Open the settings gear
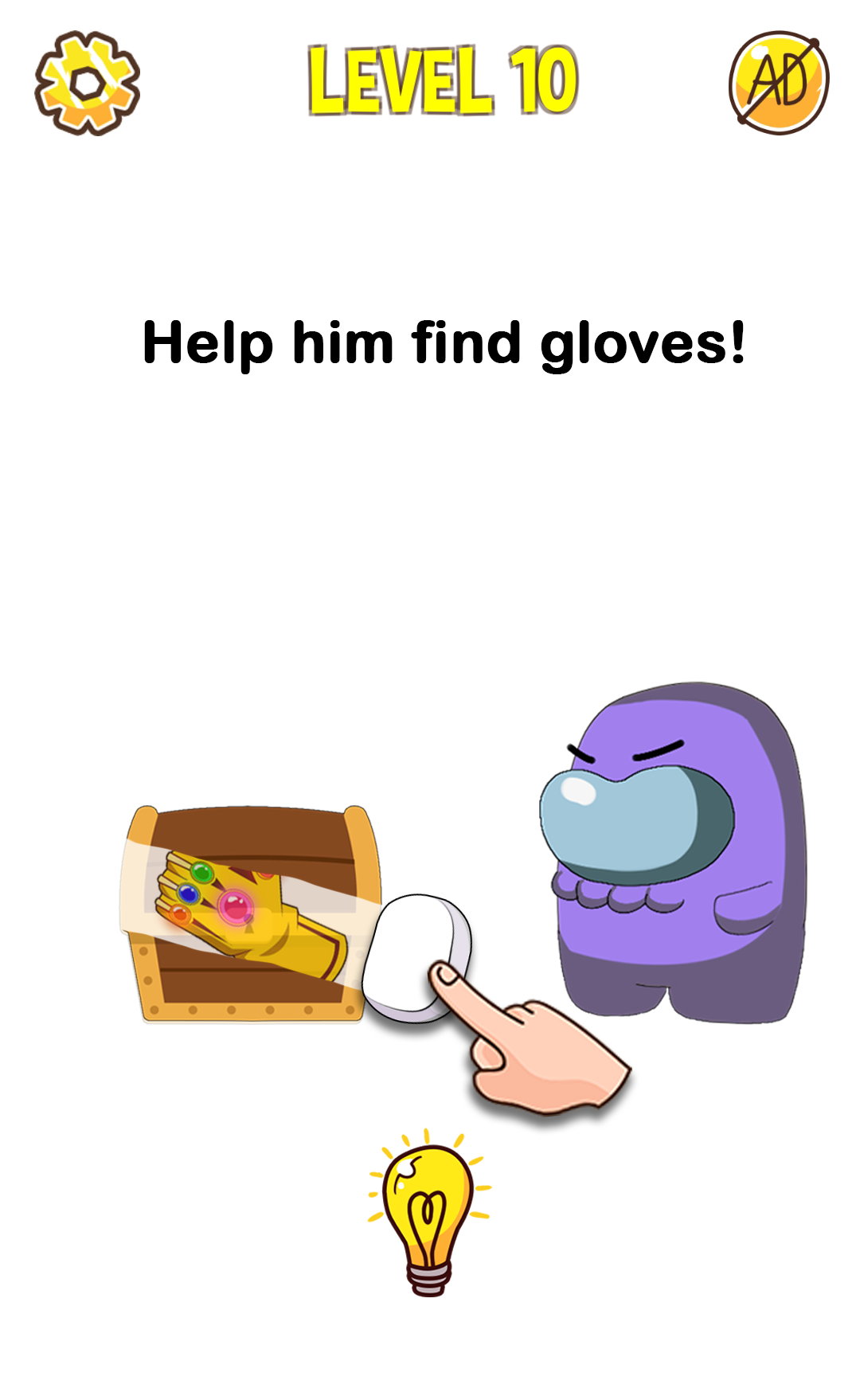This screenshot has height=1400, width=860. (x=87, y=83)
